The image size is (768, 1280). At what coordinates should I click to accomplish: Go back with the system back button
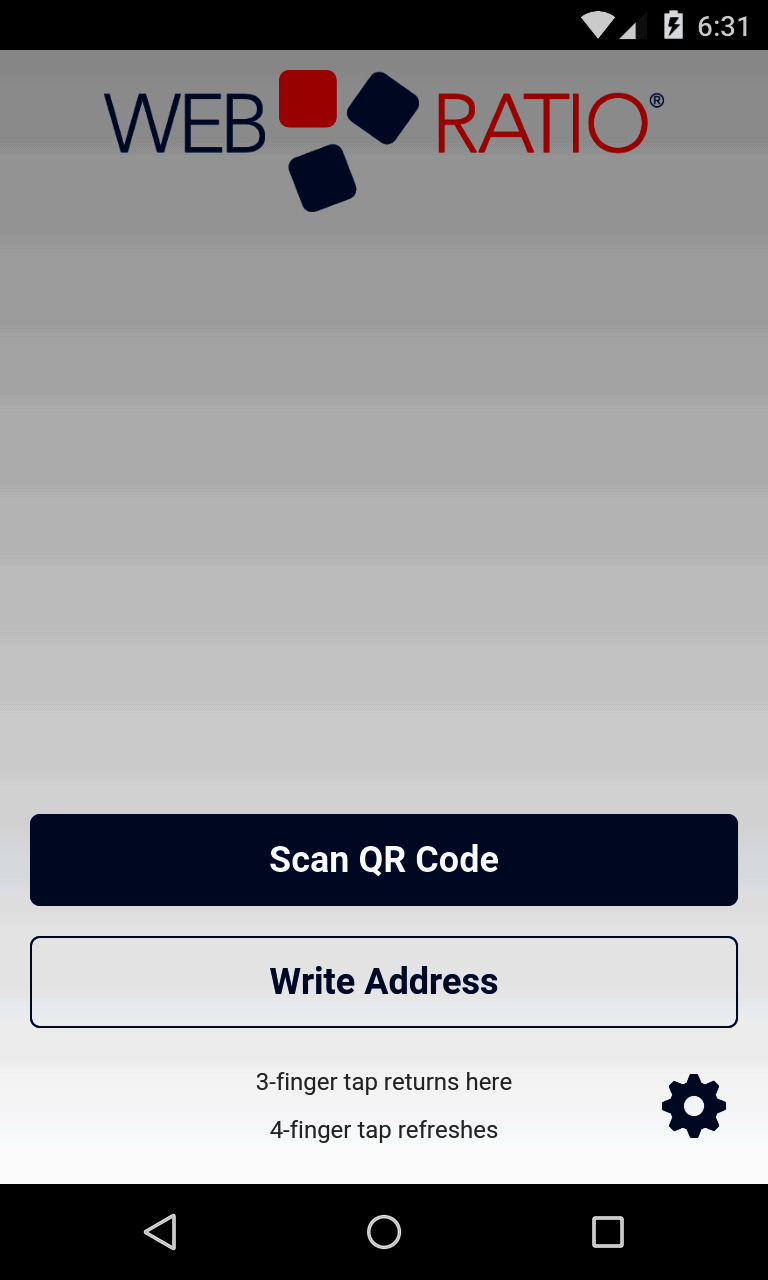160,1232
